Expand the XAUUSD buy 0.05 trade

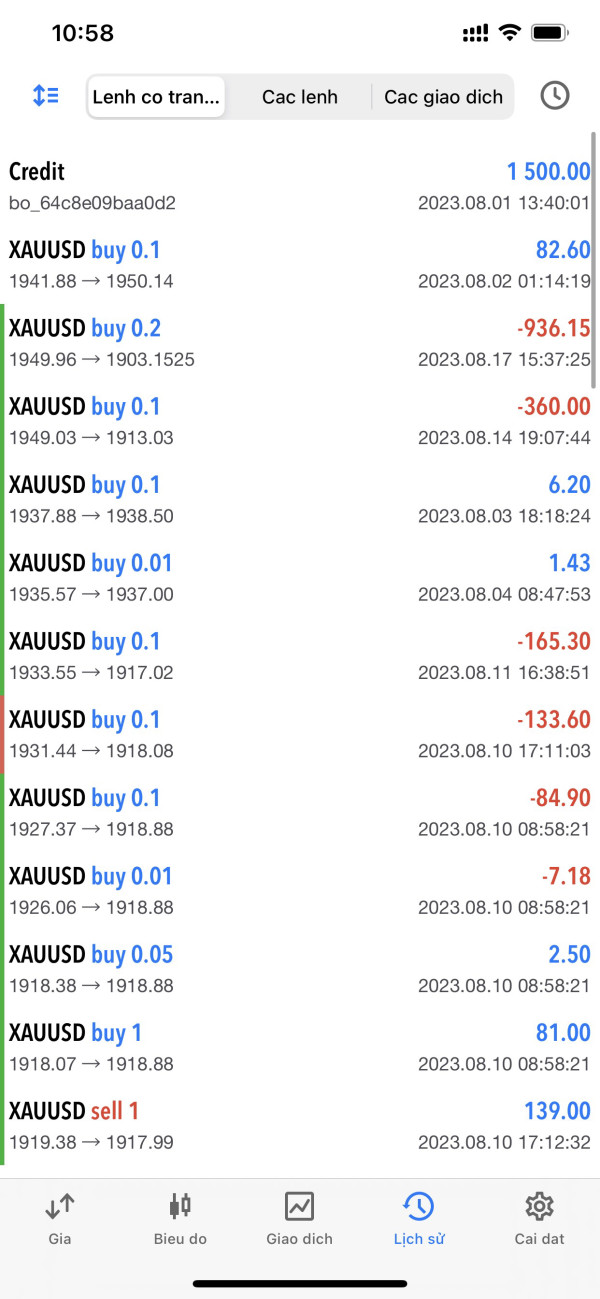pos(300,969)
